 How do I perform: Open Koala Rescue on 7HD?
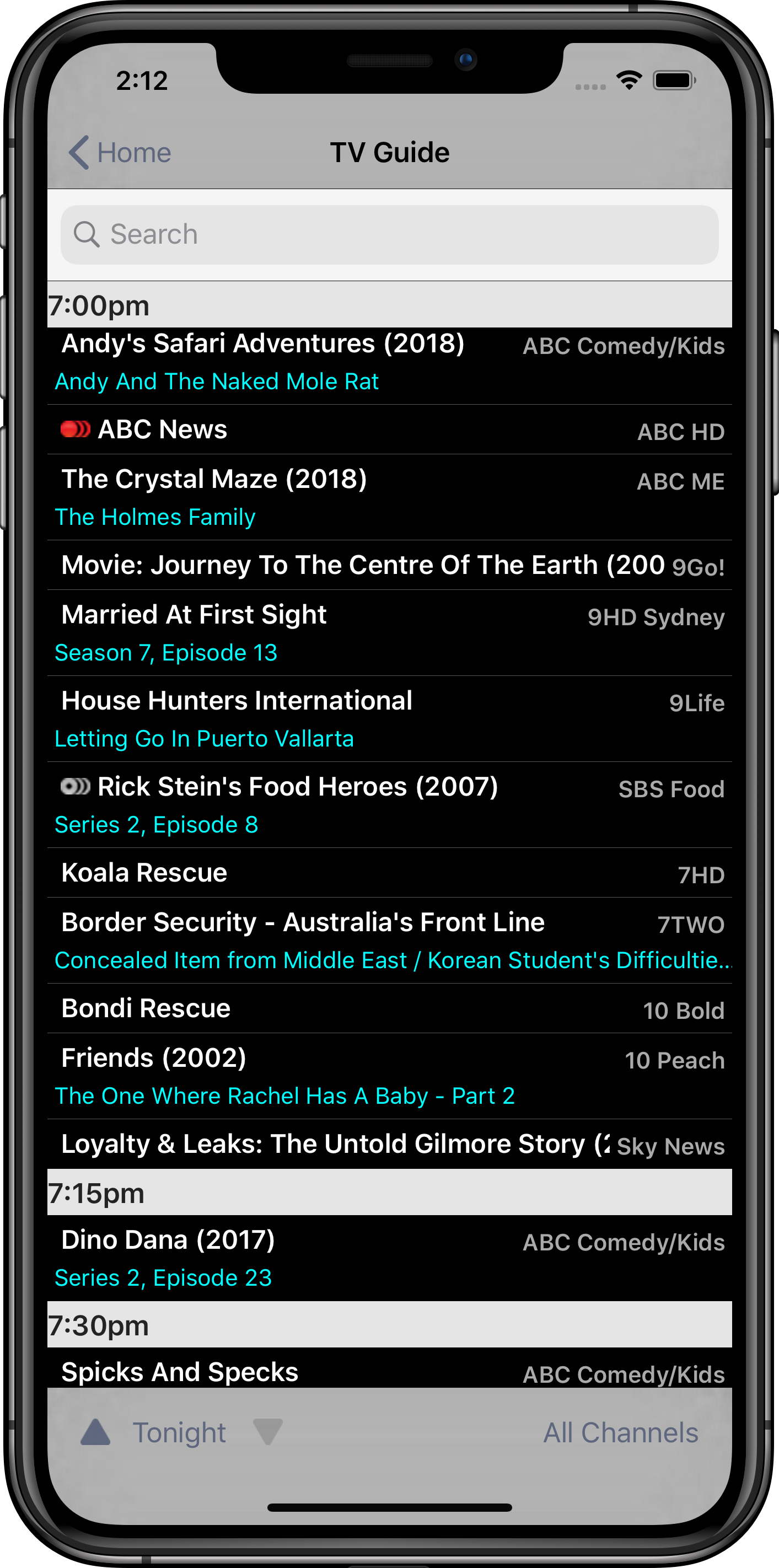(x=389, y=873)
